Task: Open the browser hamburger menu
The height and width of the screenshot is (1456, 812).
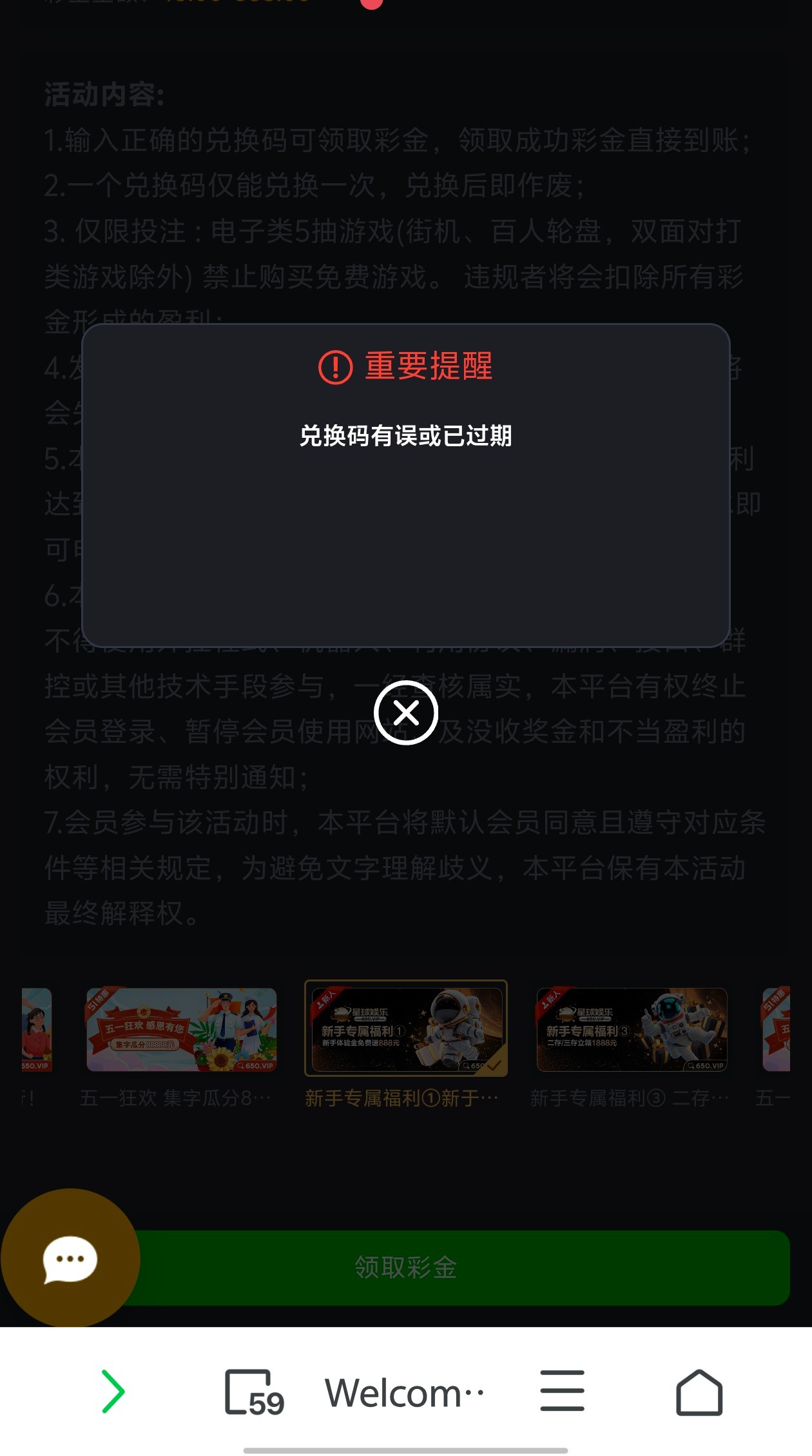Action: (562, 1392)
